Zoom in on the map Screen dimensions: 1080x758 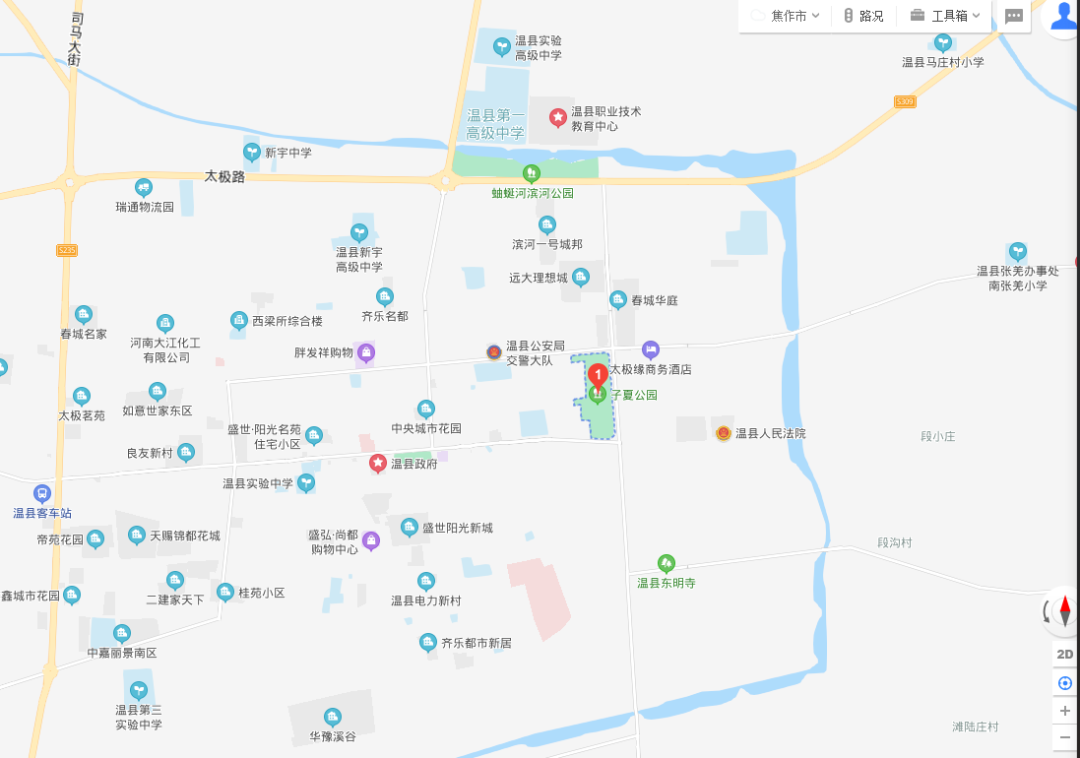pyautogui.click(x=1065, y=711)
